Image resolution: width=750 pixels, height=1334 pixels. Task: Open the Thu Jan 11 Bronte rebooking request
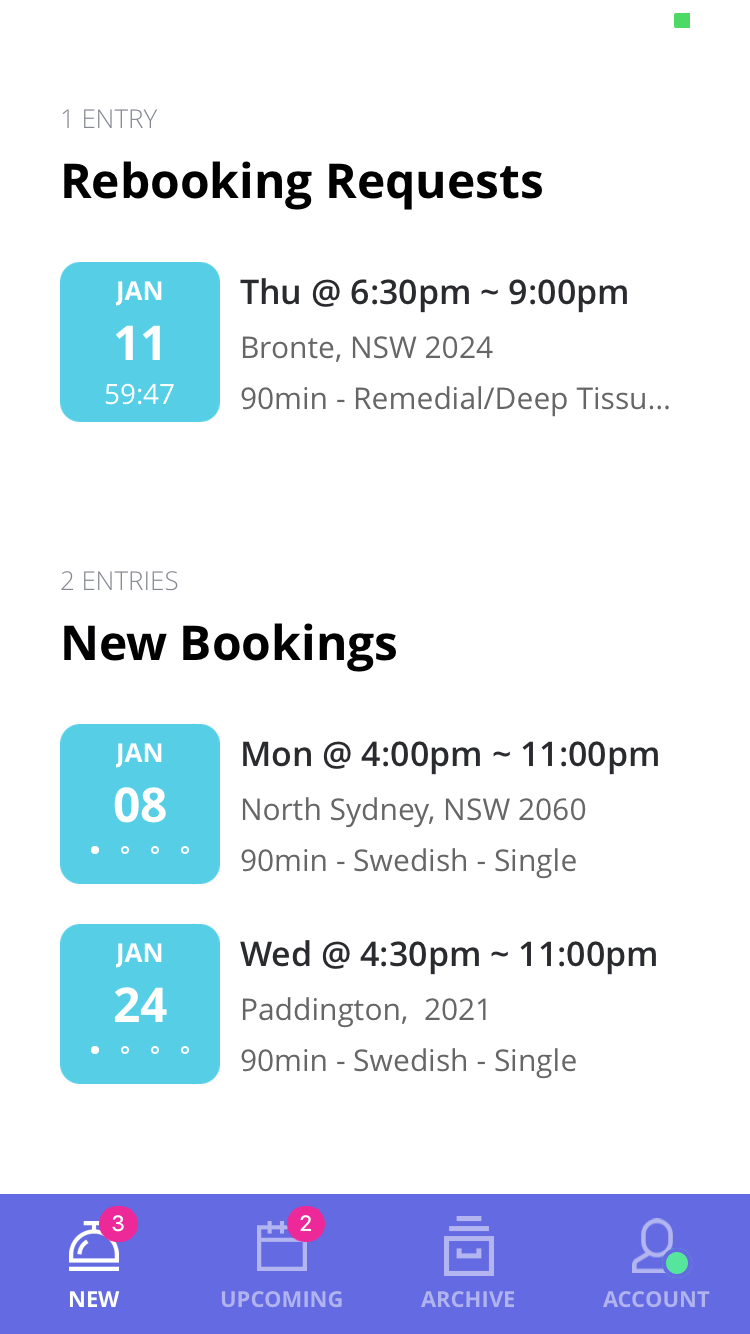(x=375, y=342)
